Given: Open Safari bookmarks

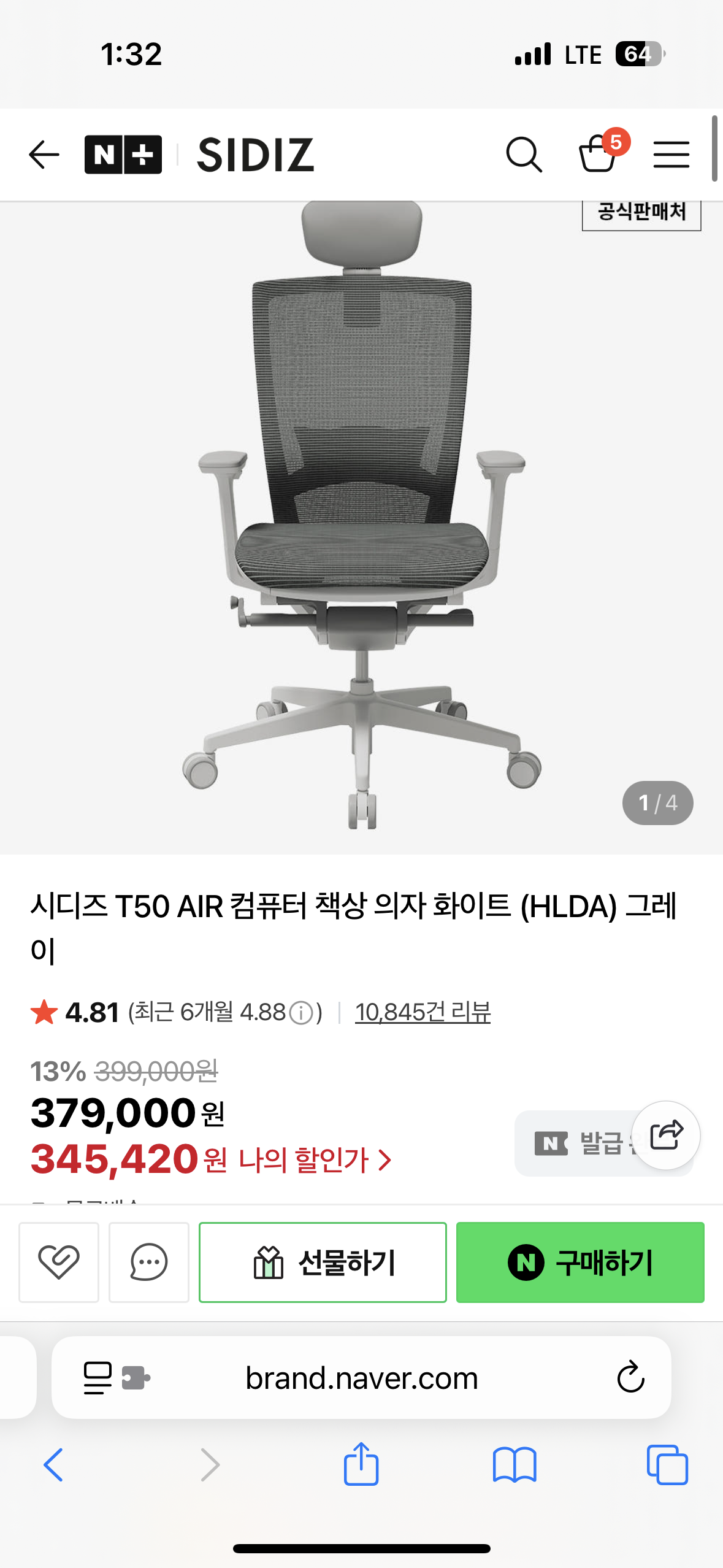Looking at the screenshot, I should pos(515,1464).
